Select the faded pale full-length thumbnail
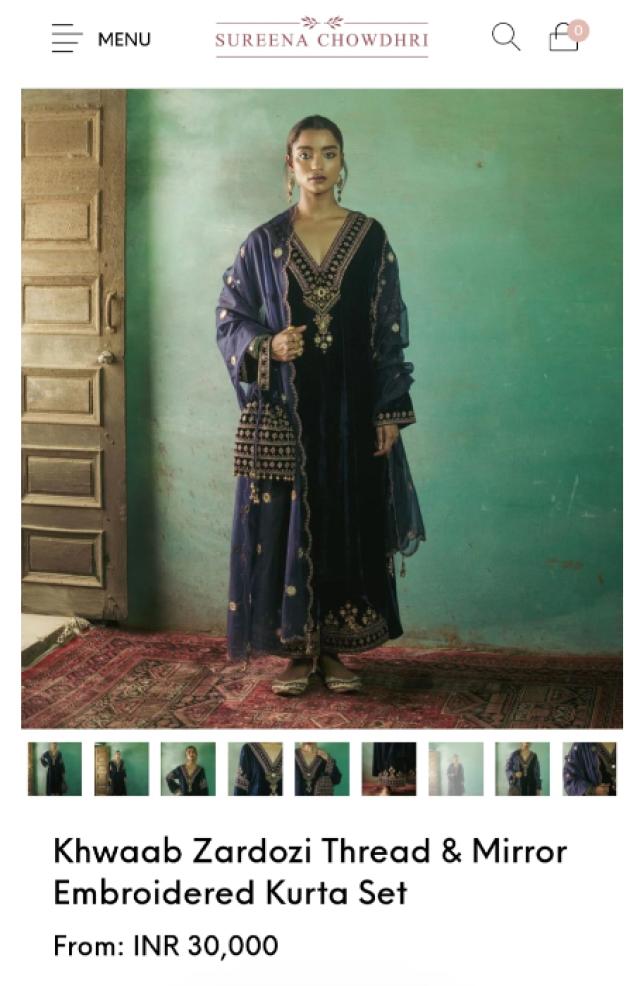Viewport: 640px width, 986px height. click(x=456, y=769)
